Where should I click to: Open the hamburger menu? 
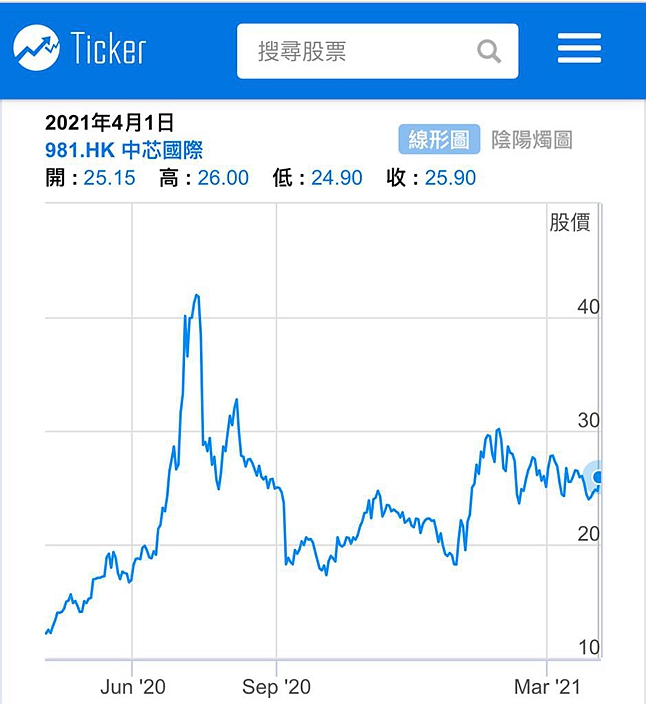click(579, 48)
